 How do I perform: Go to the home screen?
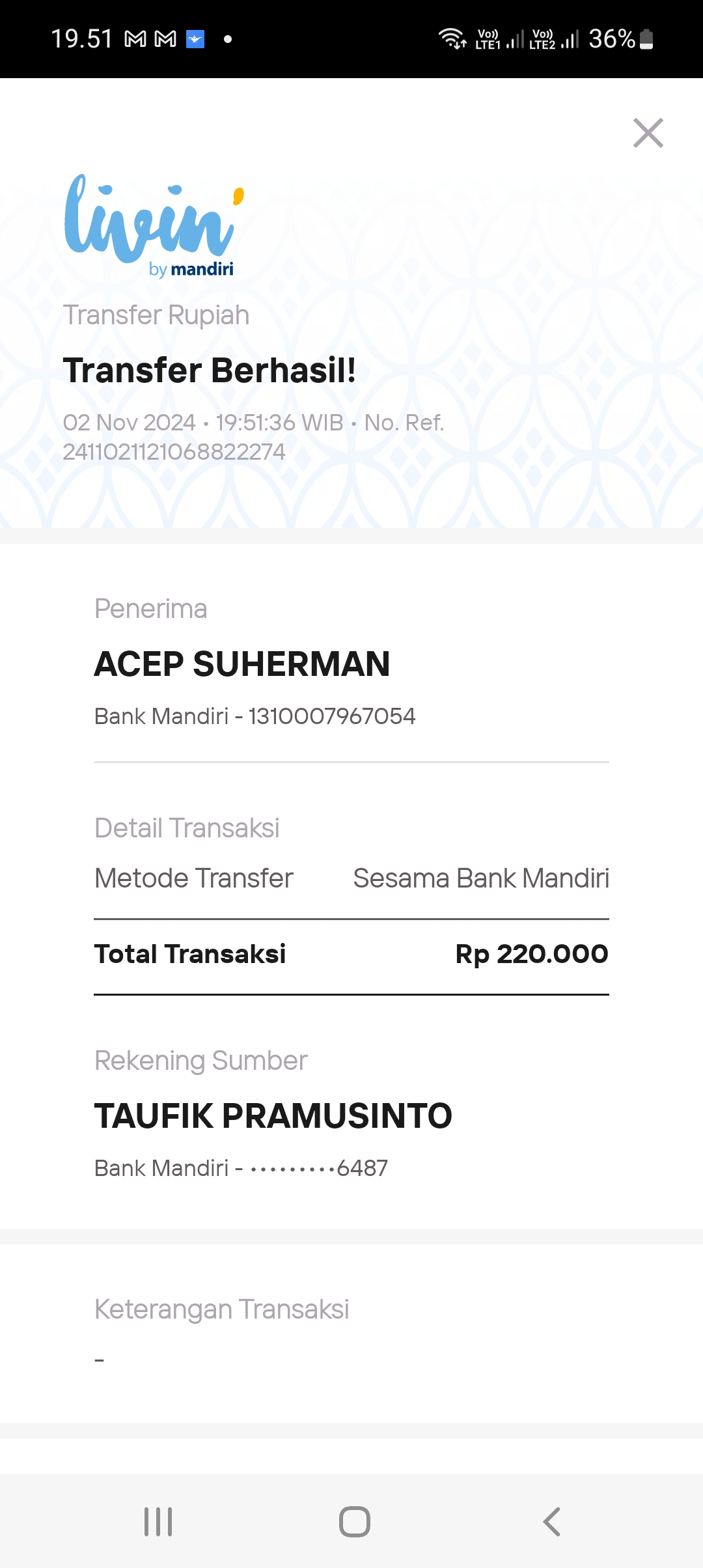click(355, 1522)
